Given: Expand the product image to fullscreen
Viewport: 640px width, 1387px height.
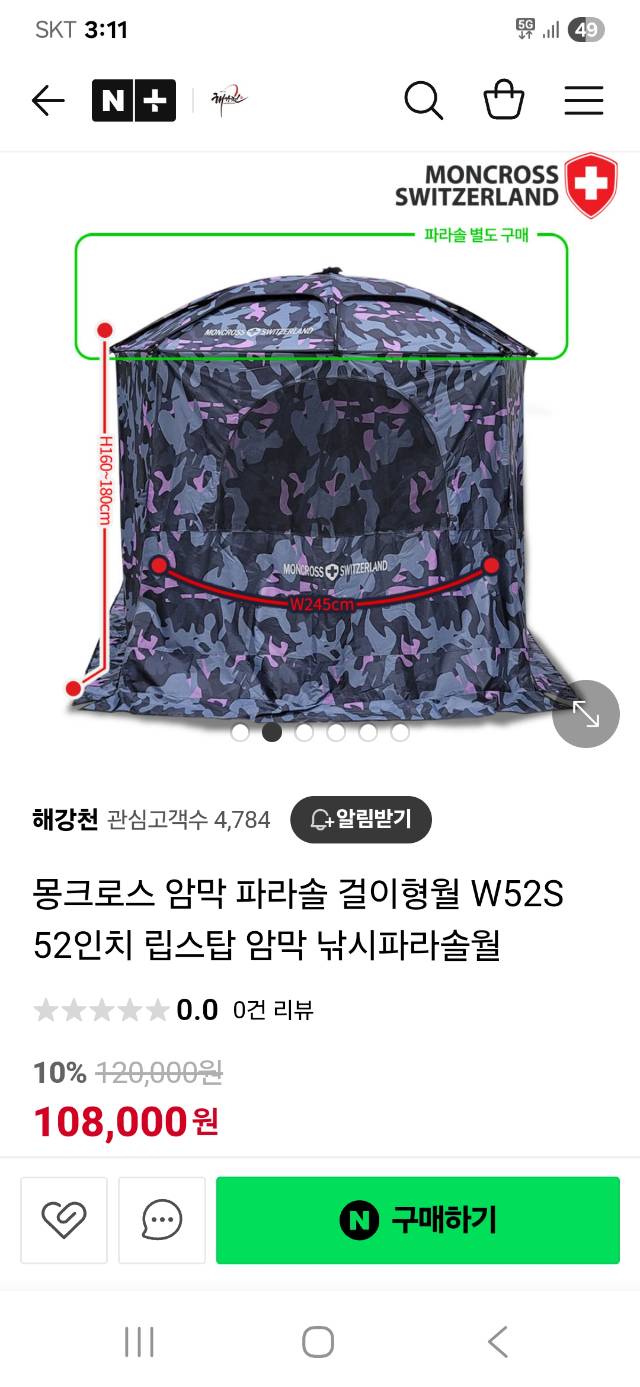Looking at the screenshot, I should (586, 714).
